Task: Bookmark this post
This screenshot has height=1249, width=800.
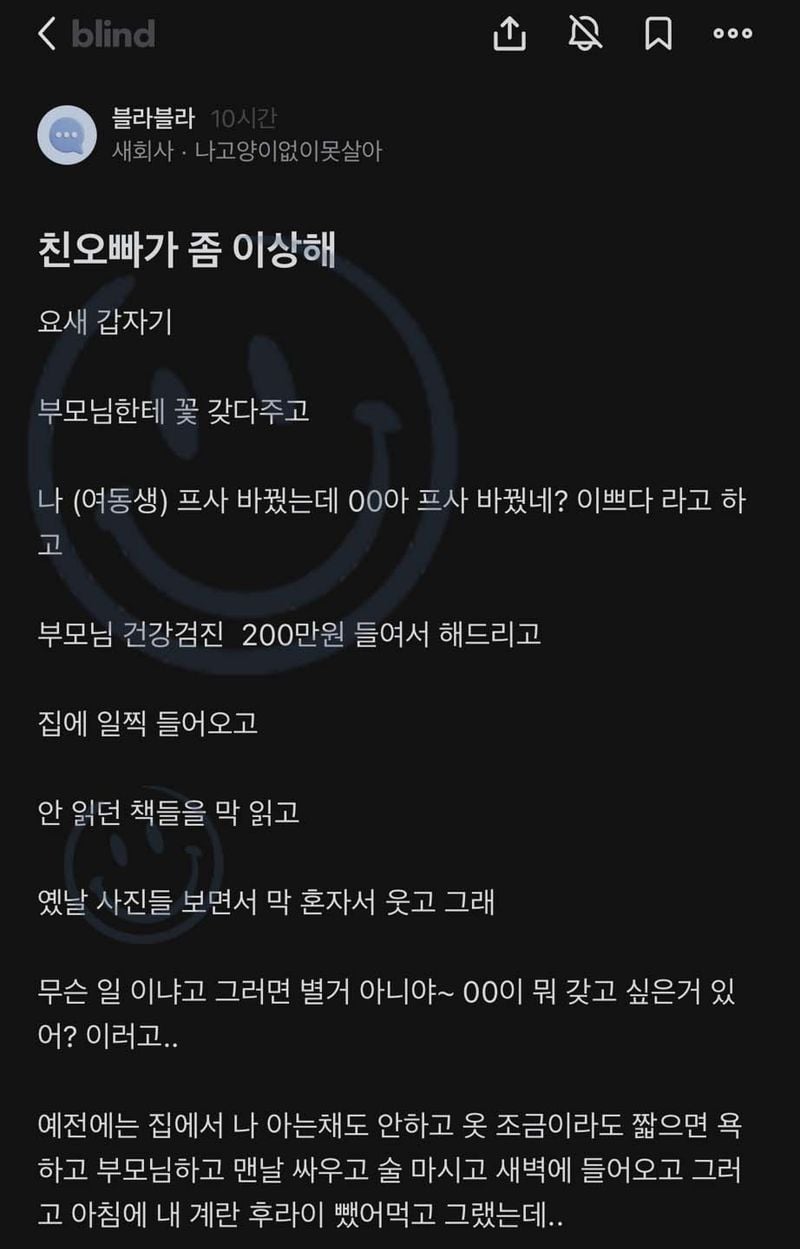Action: pos(657,34)
